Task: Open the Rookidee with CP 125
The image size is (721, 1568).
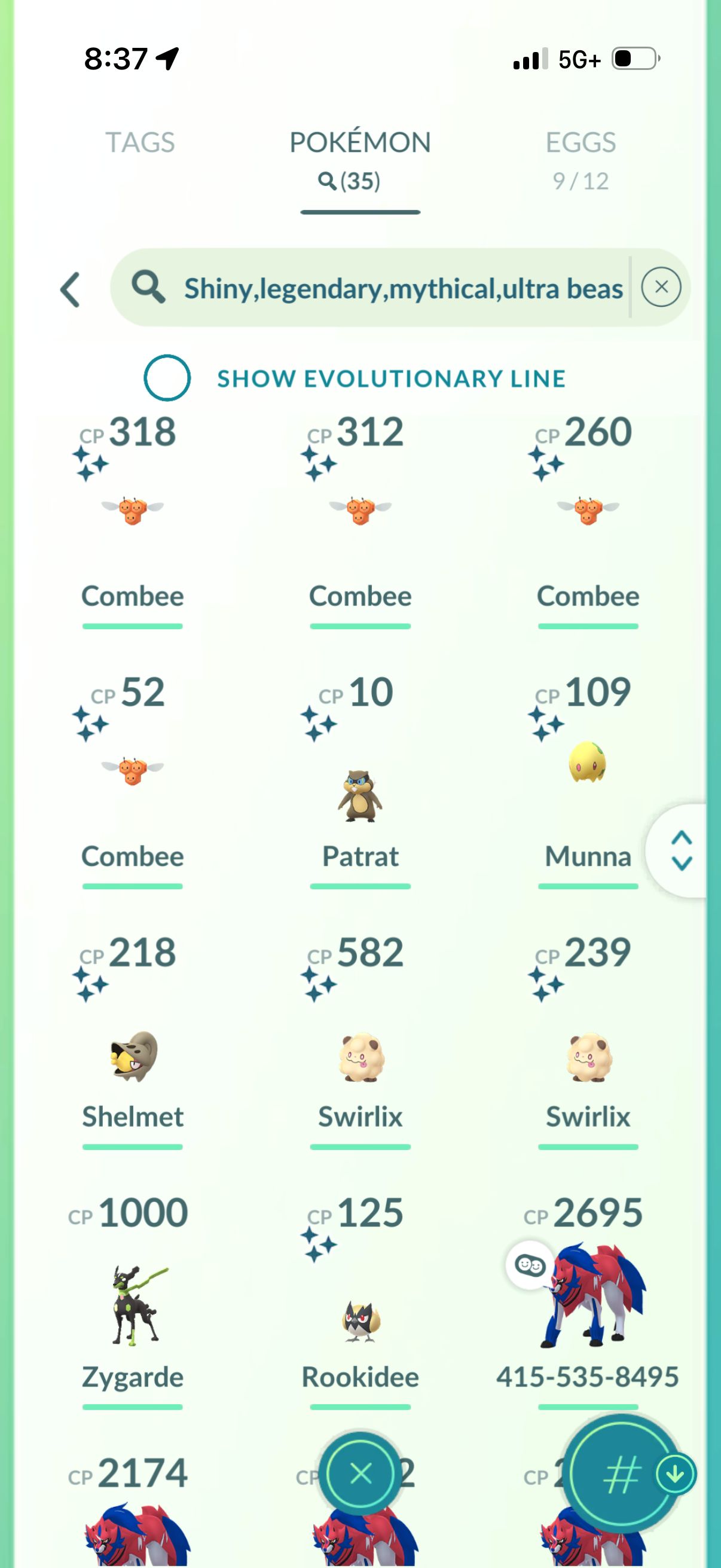Action: pos(360,1321)
